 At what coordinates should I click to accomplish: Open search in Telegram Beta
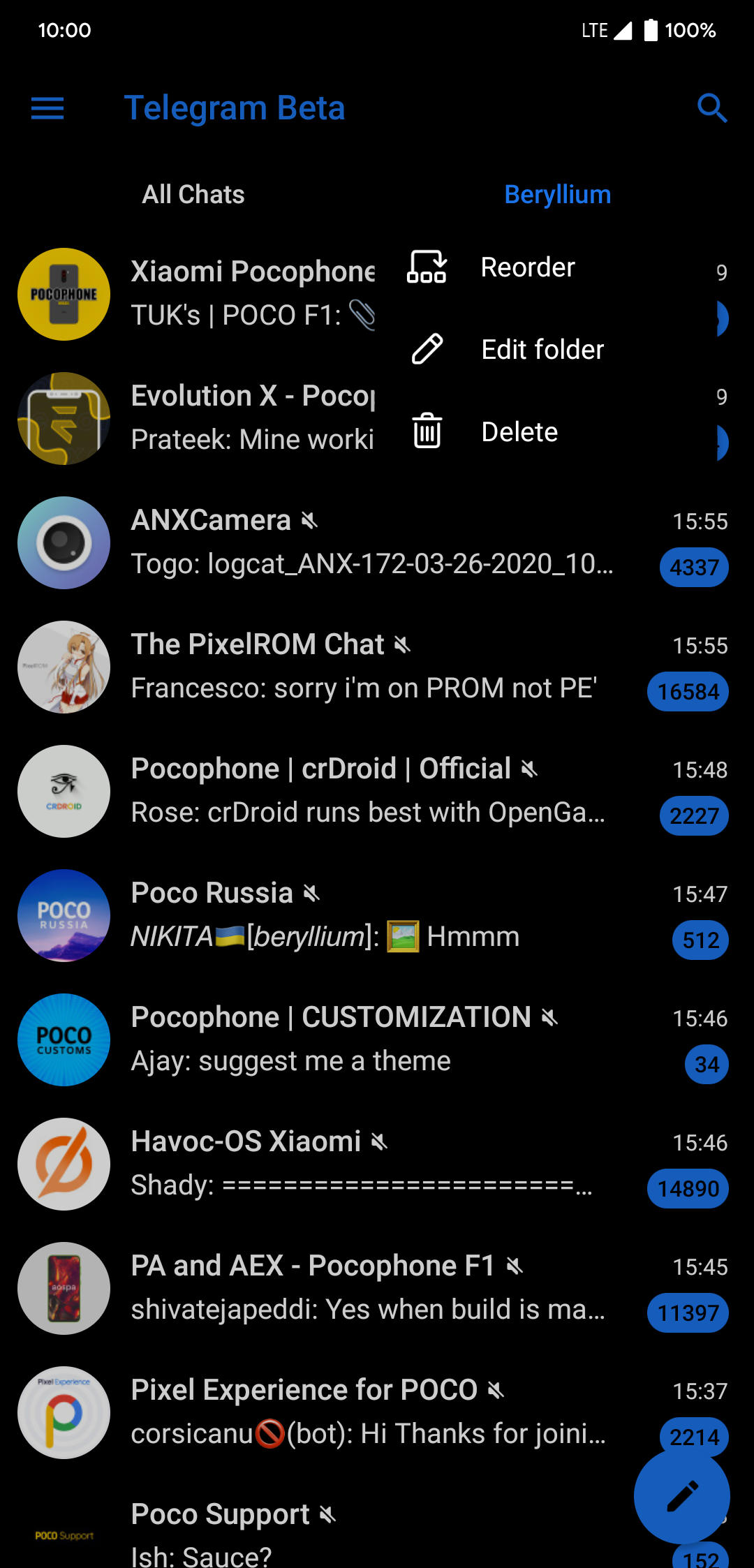[711, 108]
